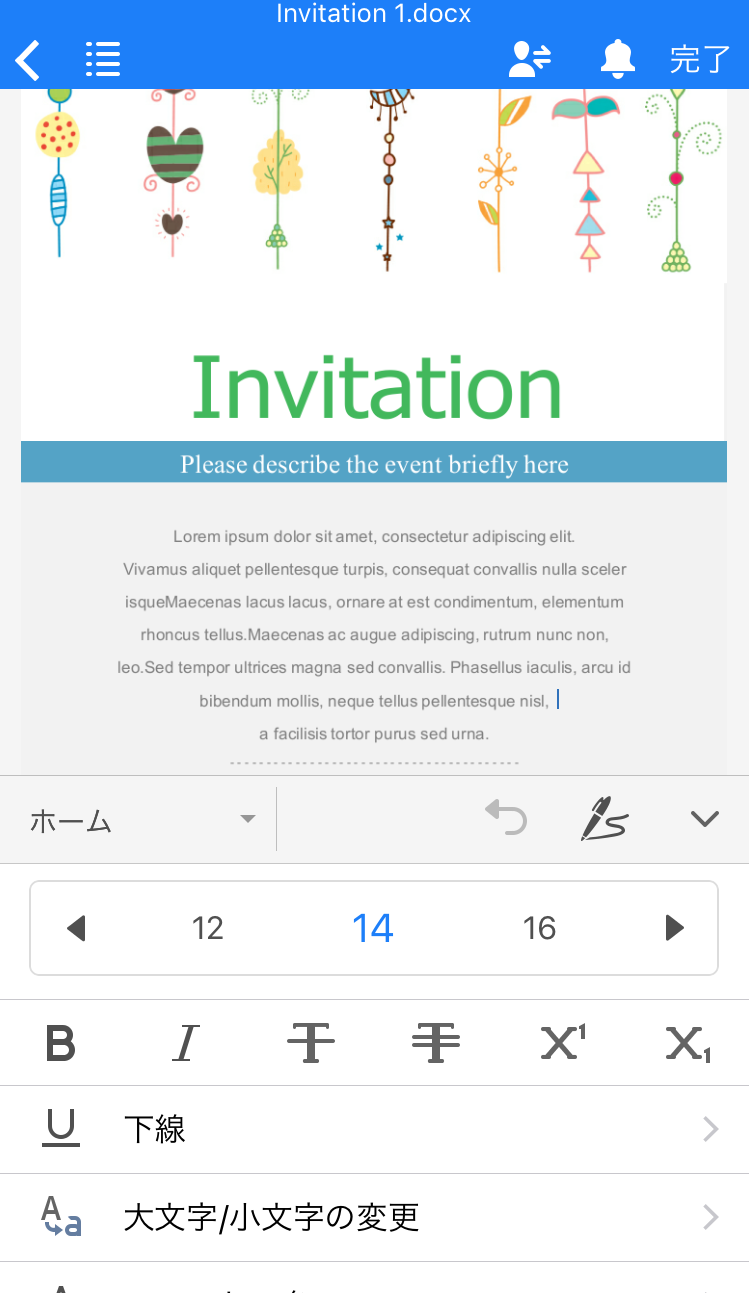Go back using the arrow icon
749x1295 pixels.
click(x=28, y=60)
